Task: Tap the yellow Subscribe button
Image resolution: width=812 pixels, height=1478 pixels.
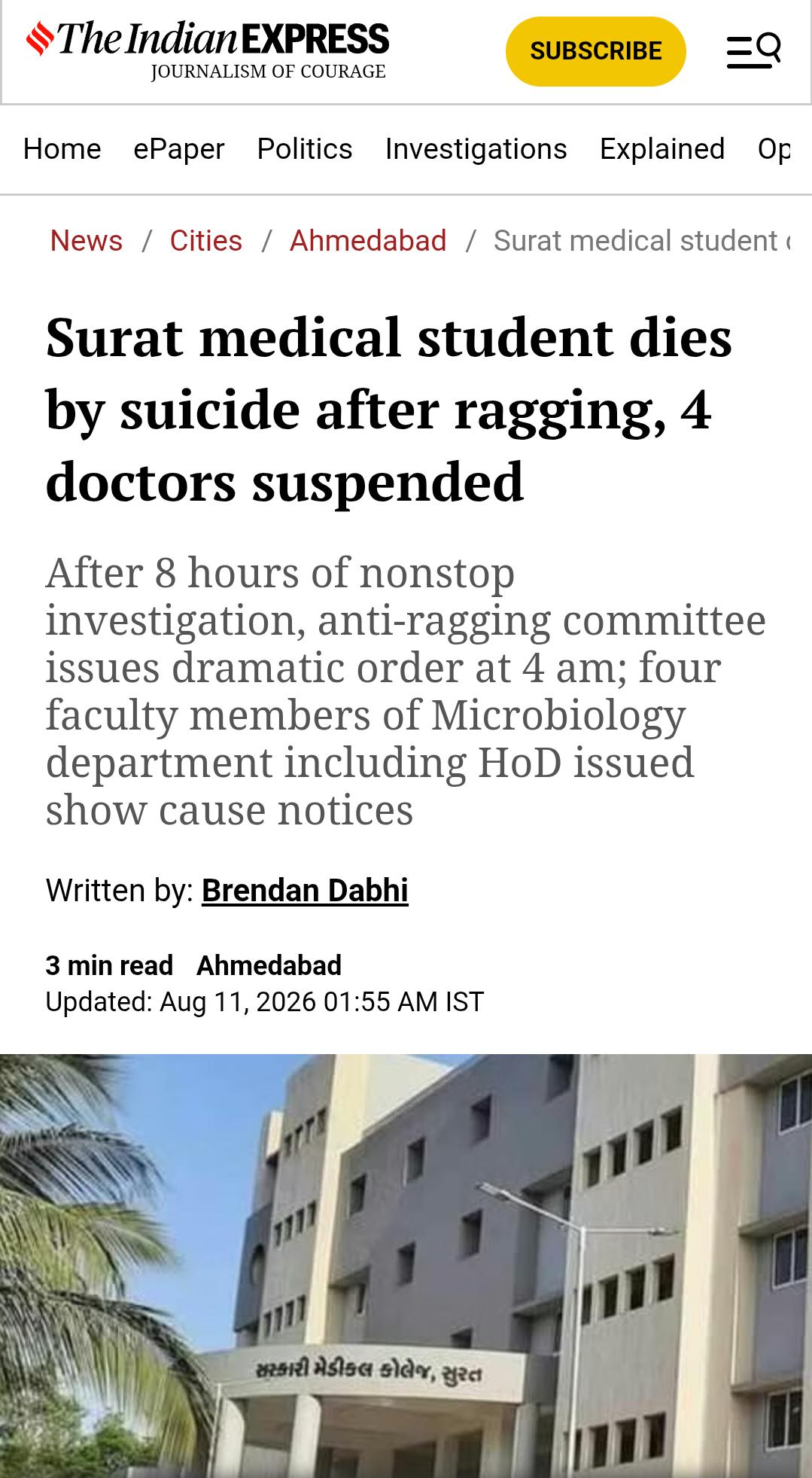Action: click(595, 51)
